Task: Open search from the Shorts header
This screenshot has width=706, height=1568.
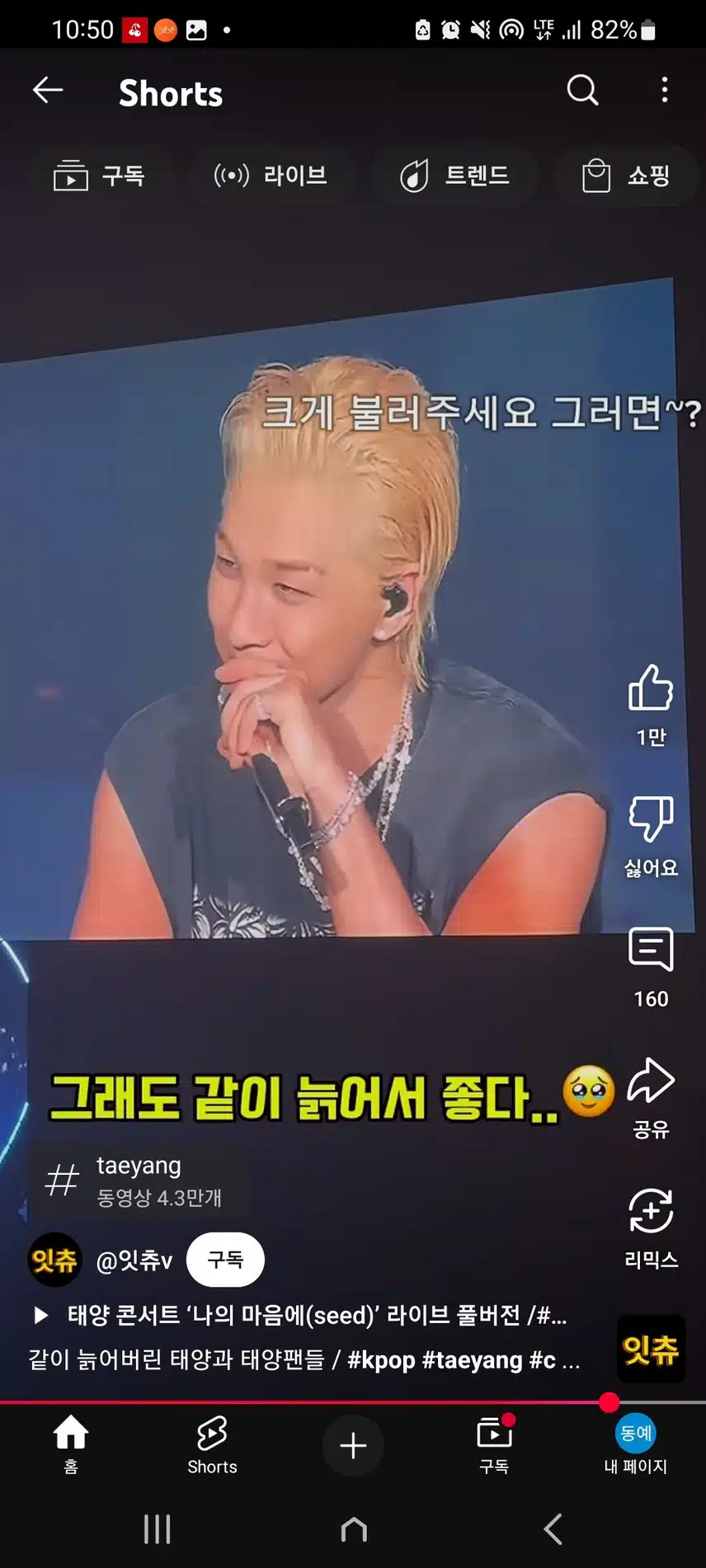Action: [582, 90]
